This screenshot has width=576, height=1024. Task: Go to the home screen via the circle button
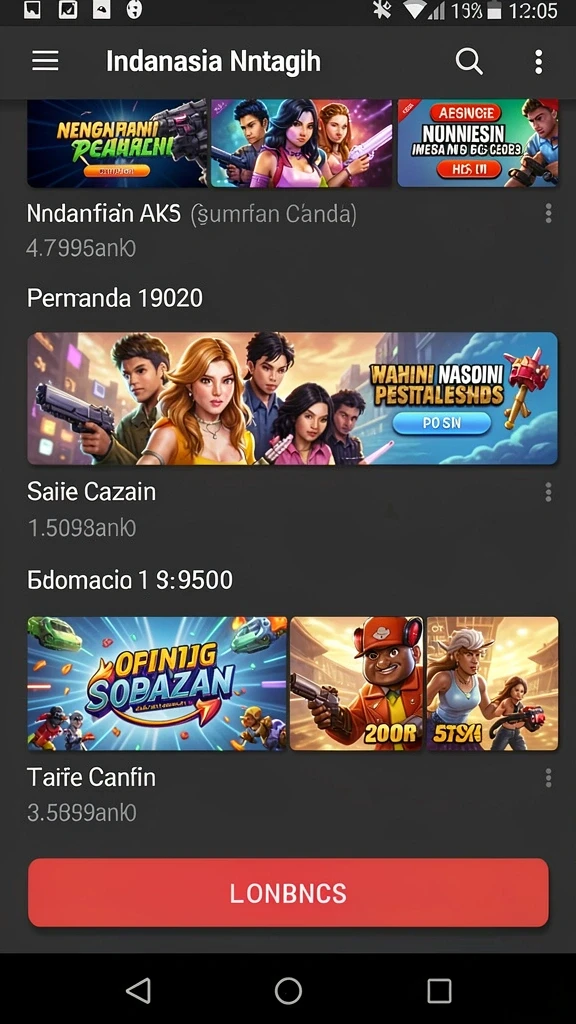(x=288, y=990)
